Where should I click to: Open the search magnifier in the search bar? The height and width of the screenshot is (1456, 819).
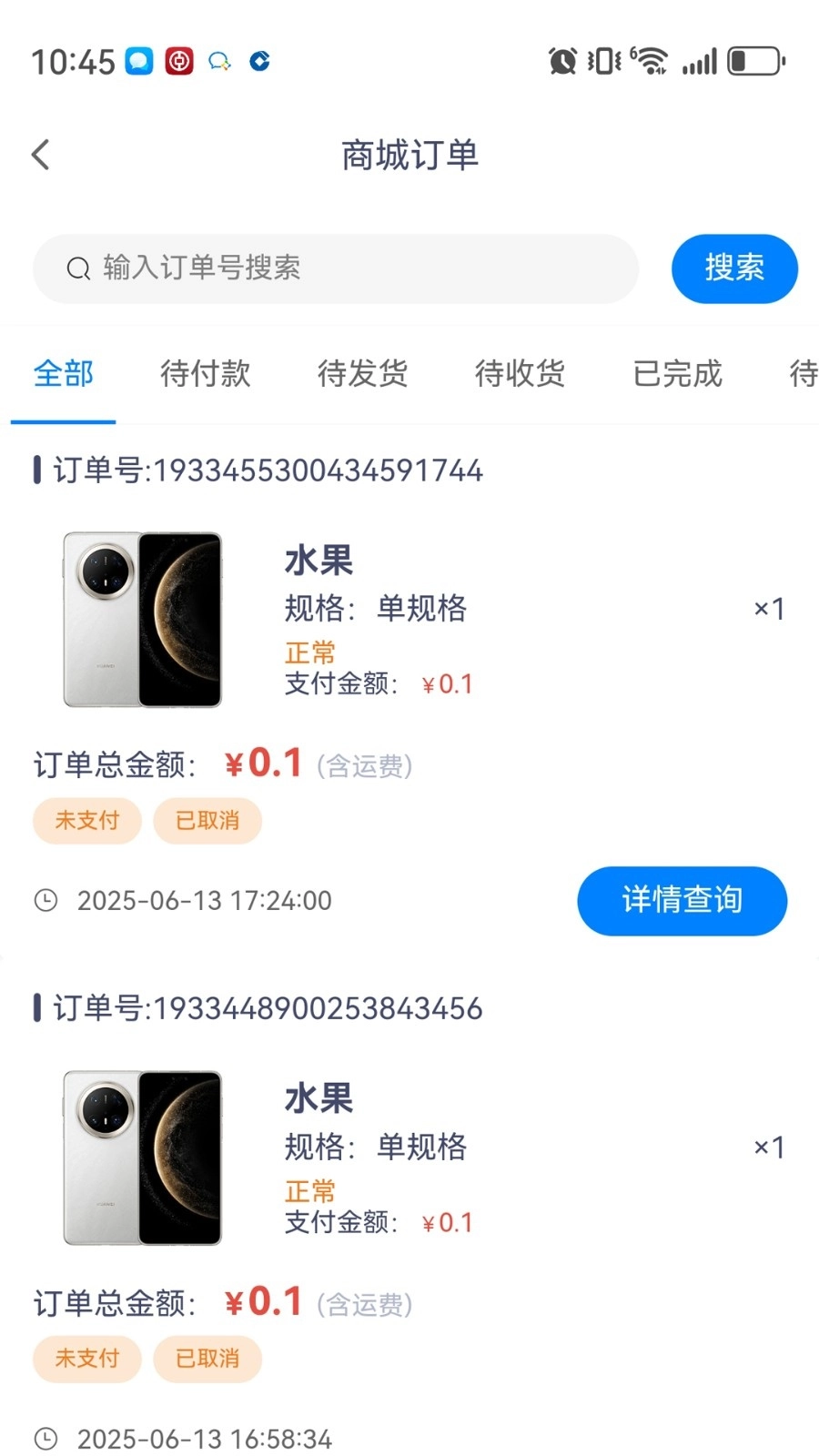coord(77,268)
